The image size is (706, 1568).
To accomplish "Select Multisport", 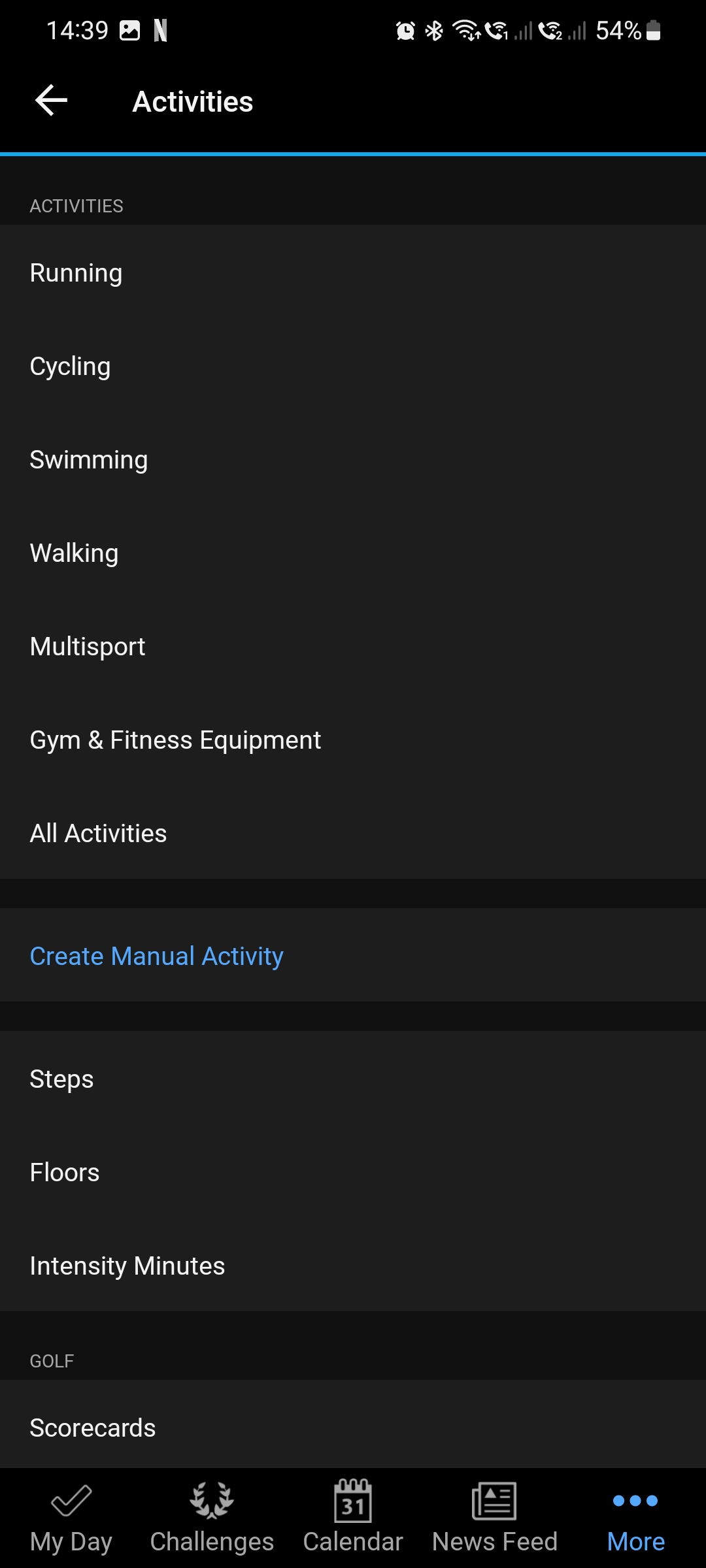I will 353,646.
